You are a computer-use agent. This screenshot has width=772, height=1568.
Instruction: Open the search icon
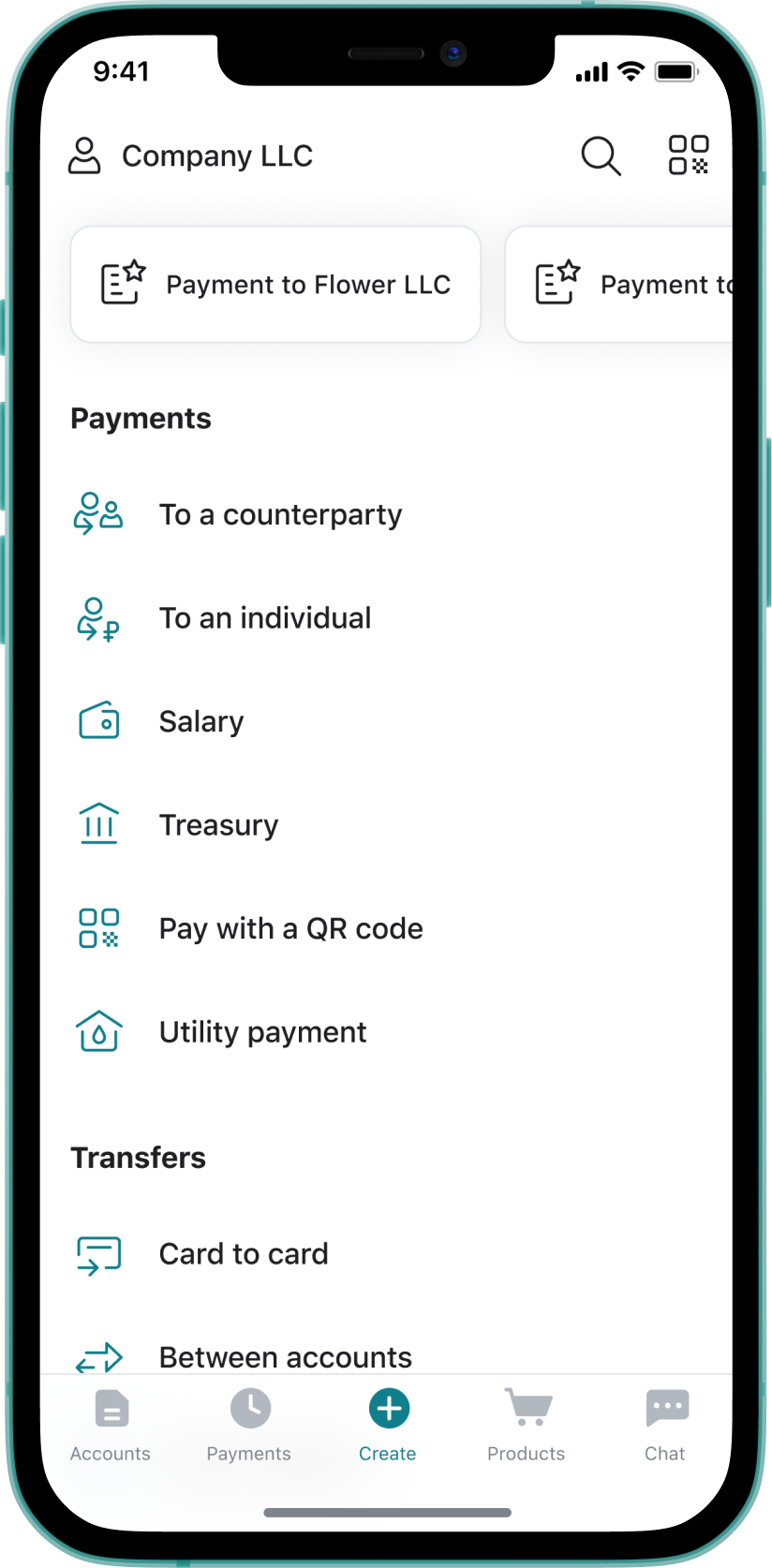click(x=601, y=155)
